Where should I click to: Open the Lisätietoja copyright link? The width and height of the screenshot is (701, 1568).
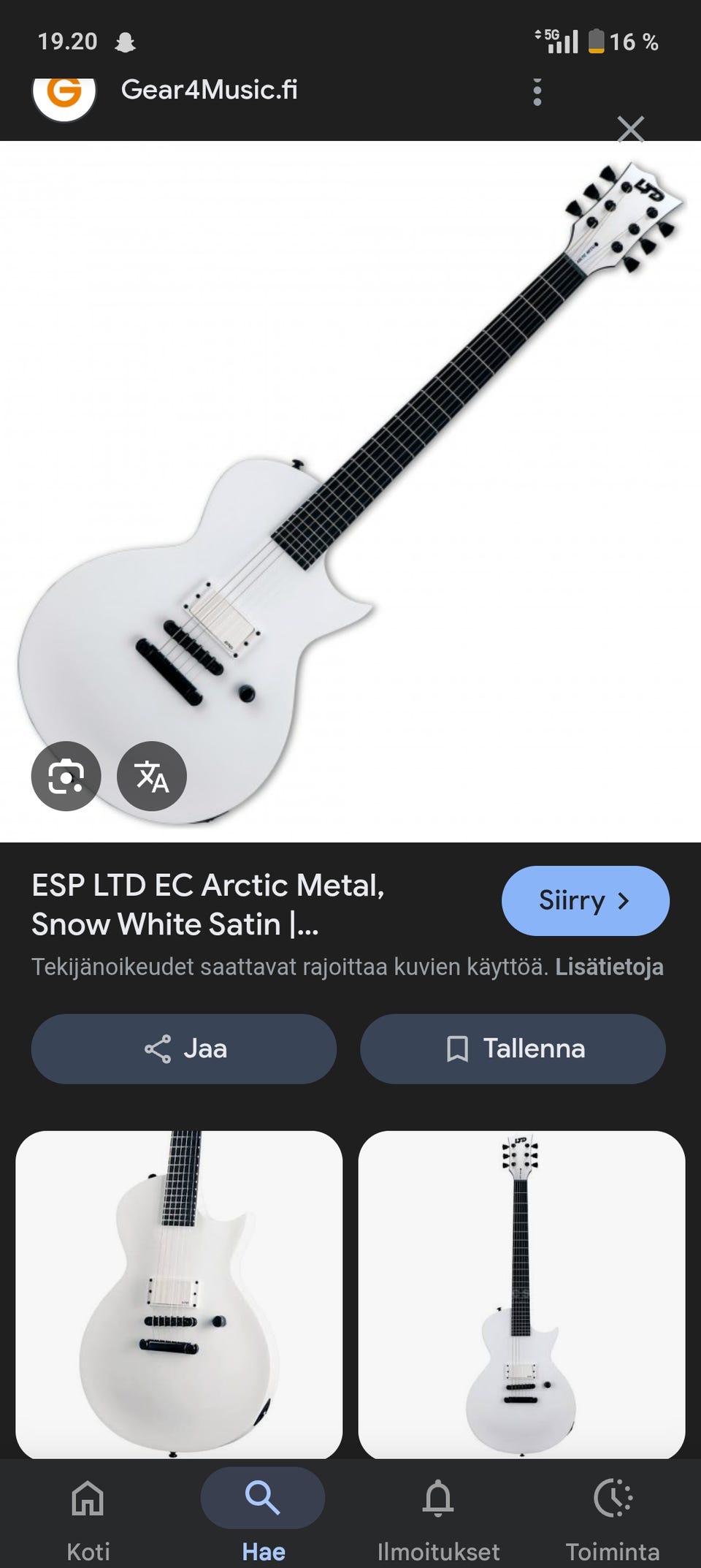pos(609,967)
